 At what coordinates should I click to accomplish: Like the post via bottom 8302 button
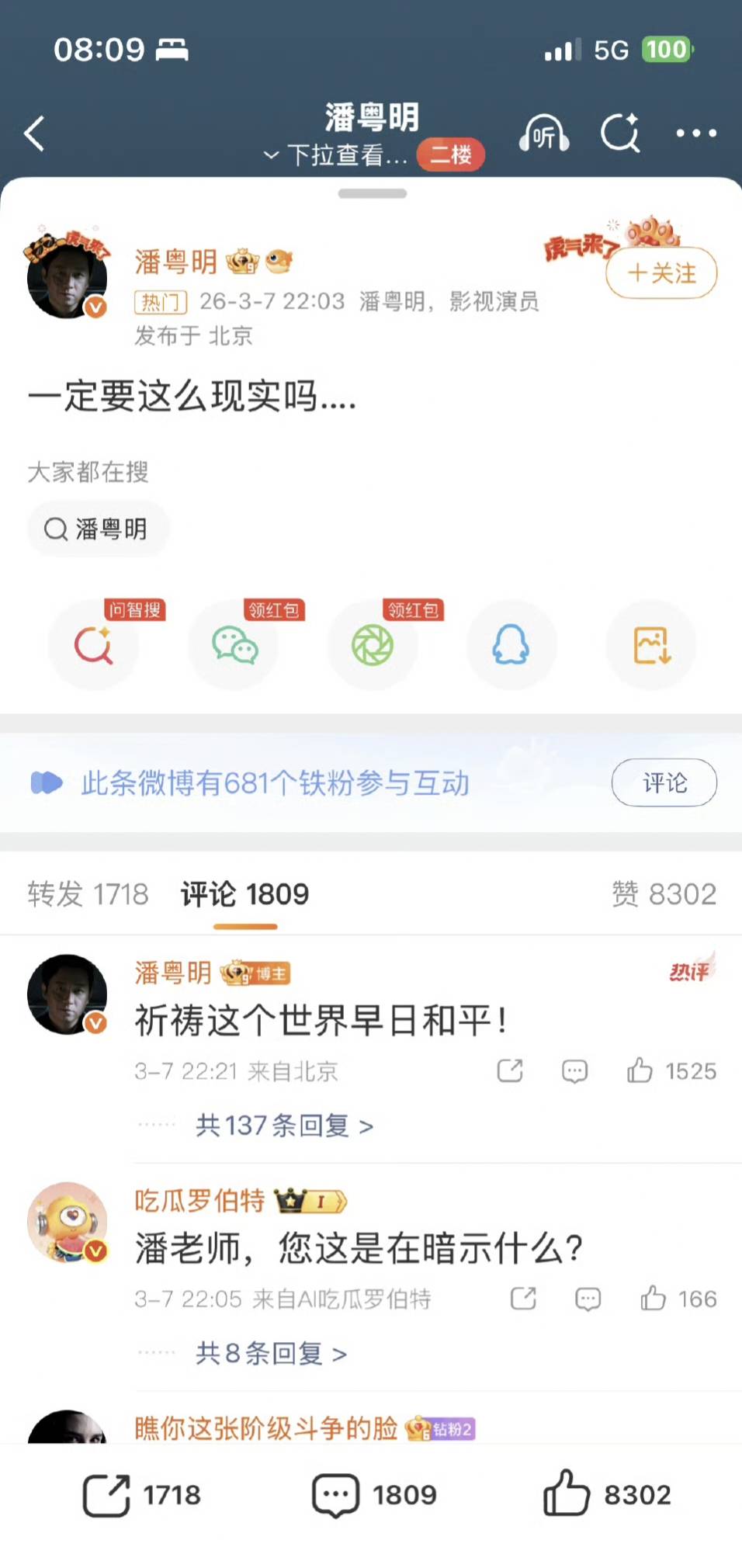tap(606, 1495)
